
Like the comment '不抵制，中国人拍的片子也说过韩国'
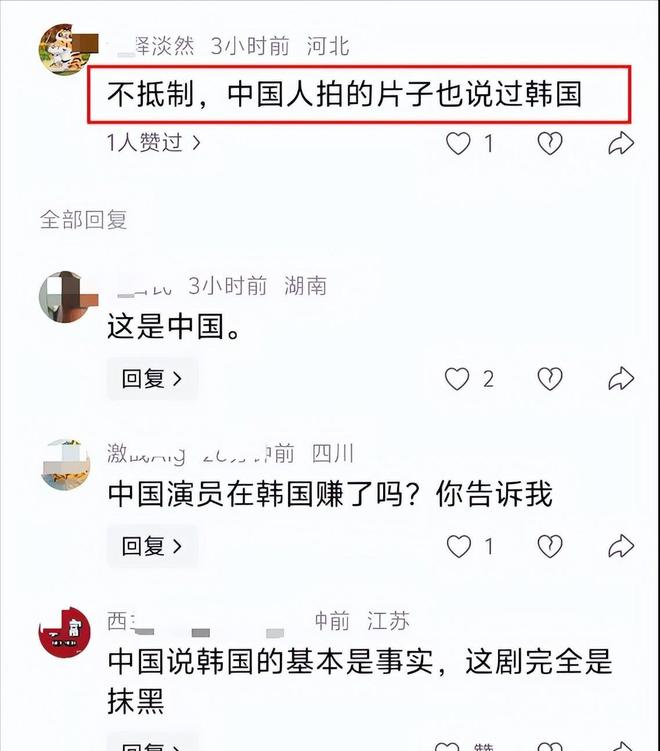pyautogui.click(x=458, y=143)
